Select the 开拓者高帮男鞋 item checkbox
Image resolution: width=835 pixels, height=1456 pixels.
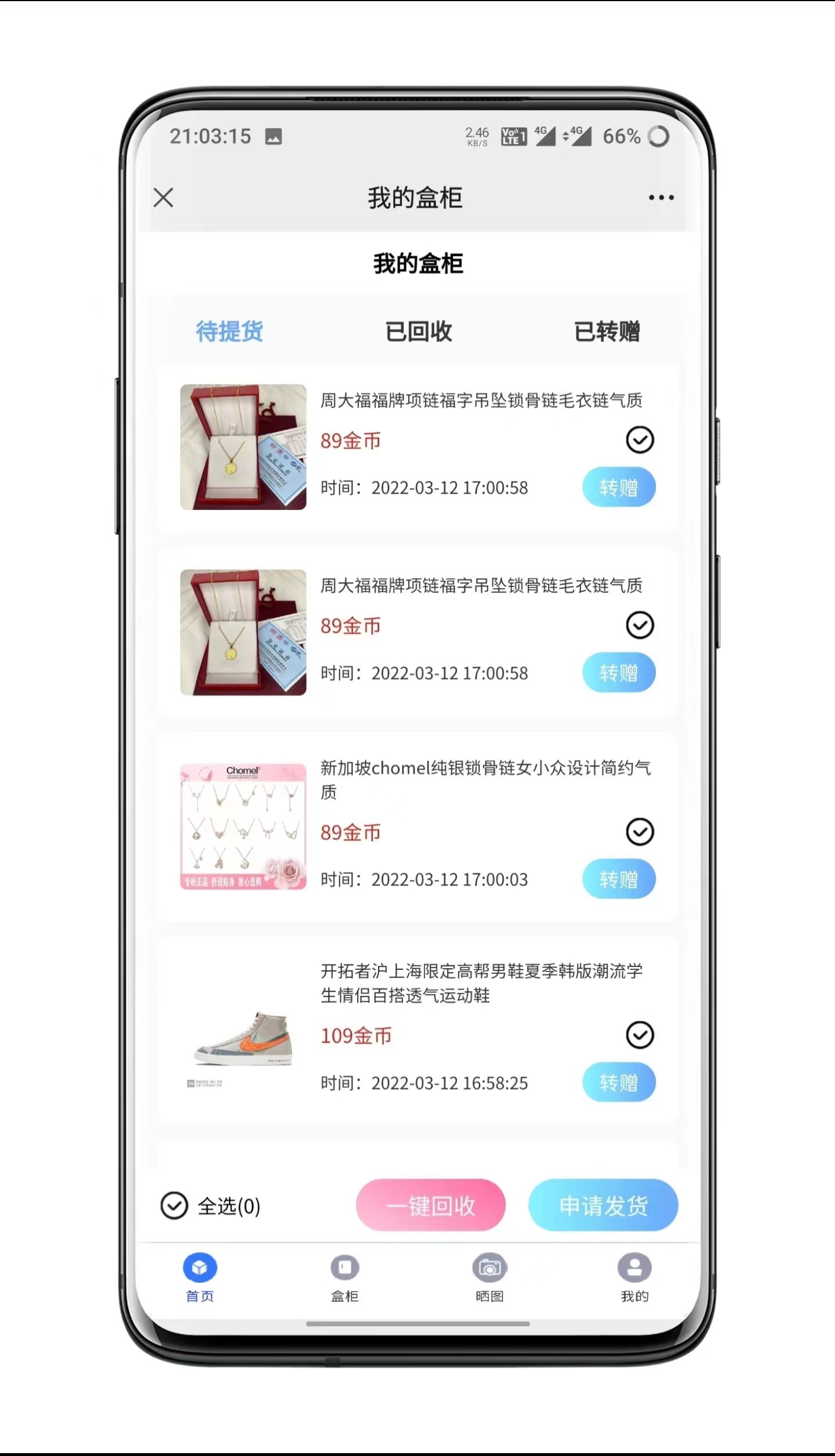[x=640, y=1035]
